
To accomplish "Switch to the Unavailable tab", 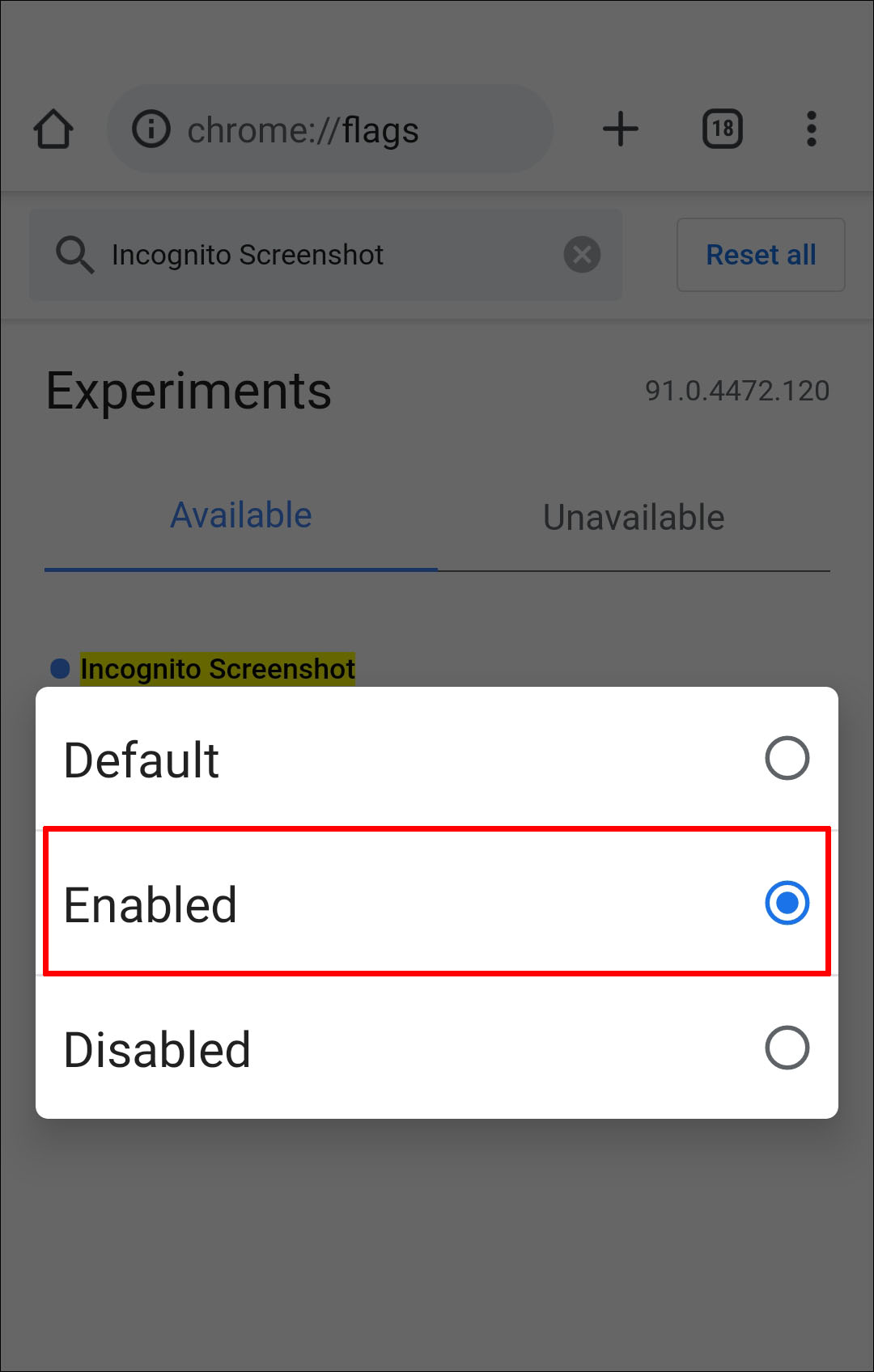I will pos(634,518).
